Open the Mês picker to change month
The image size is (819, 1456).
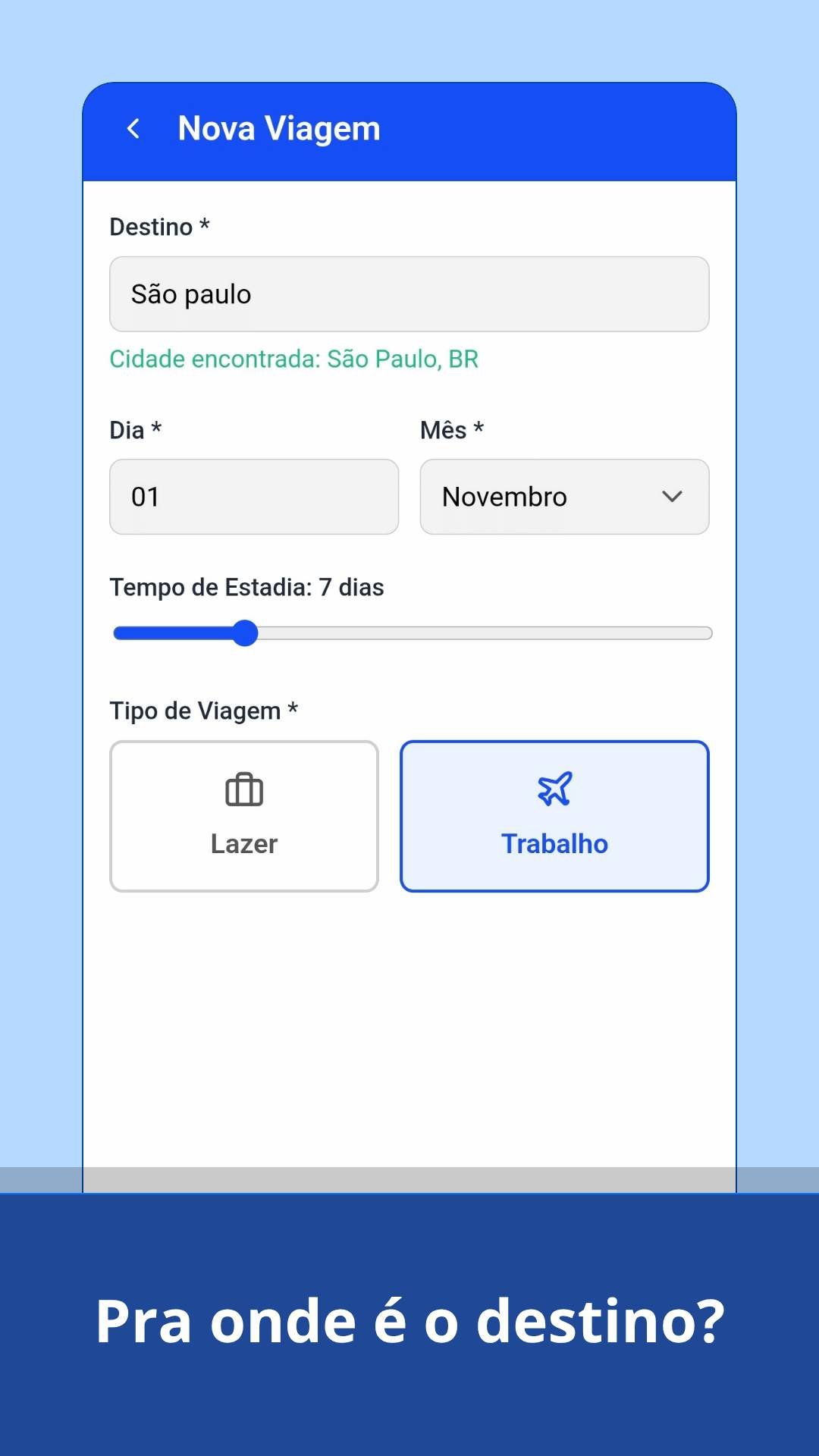[564, 497]
